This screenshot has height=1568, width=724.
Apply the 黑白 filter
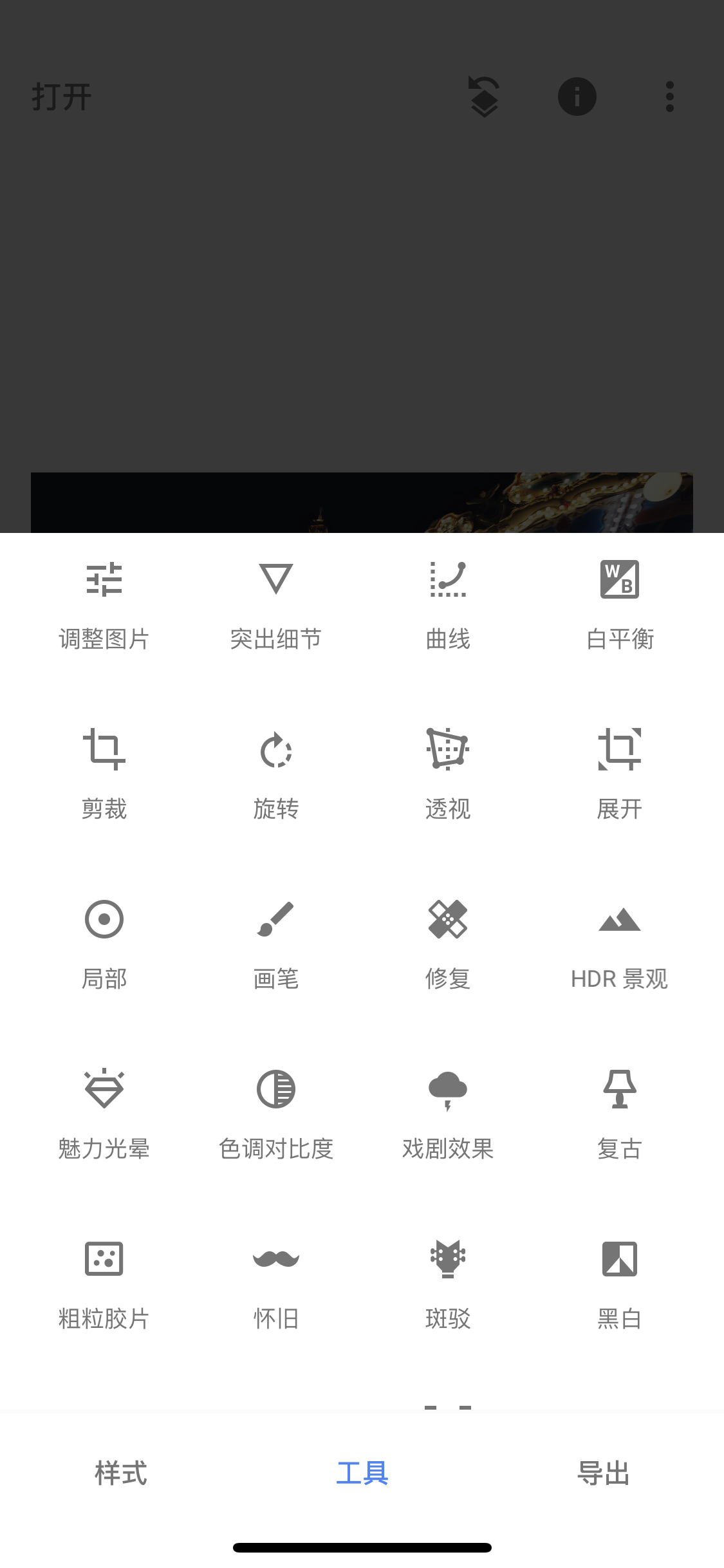click(x=619, y=1283)
